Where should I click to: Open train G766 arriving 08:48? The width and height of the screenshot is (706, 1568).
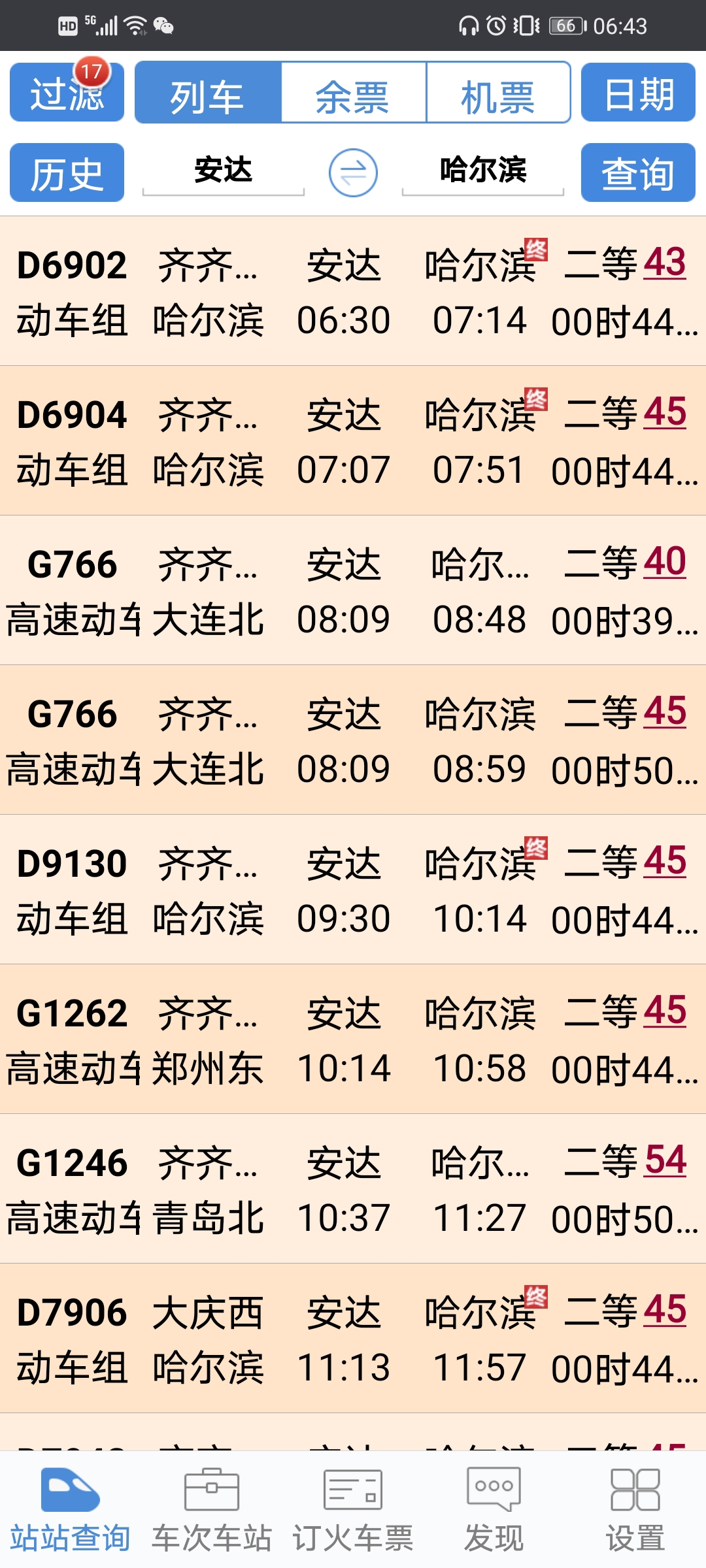pyautogui.click(x=353, y=591)
